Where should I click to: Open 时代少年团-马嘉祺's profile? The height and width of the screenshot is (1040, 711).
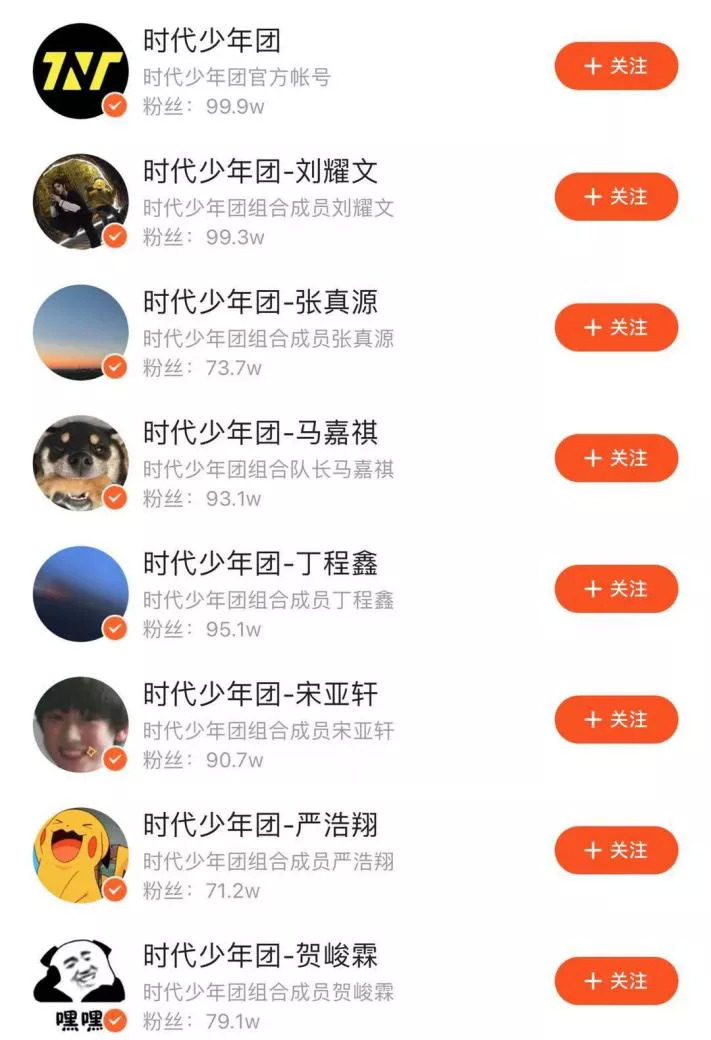pos(260,434)
